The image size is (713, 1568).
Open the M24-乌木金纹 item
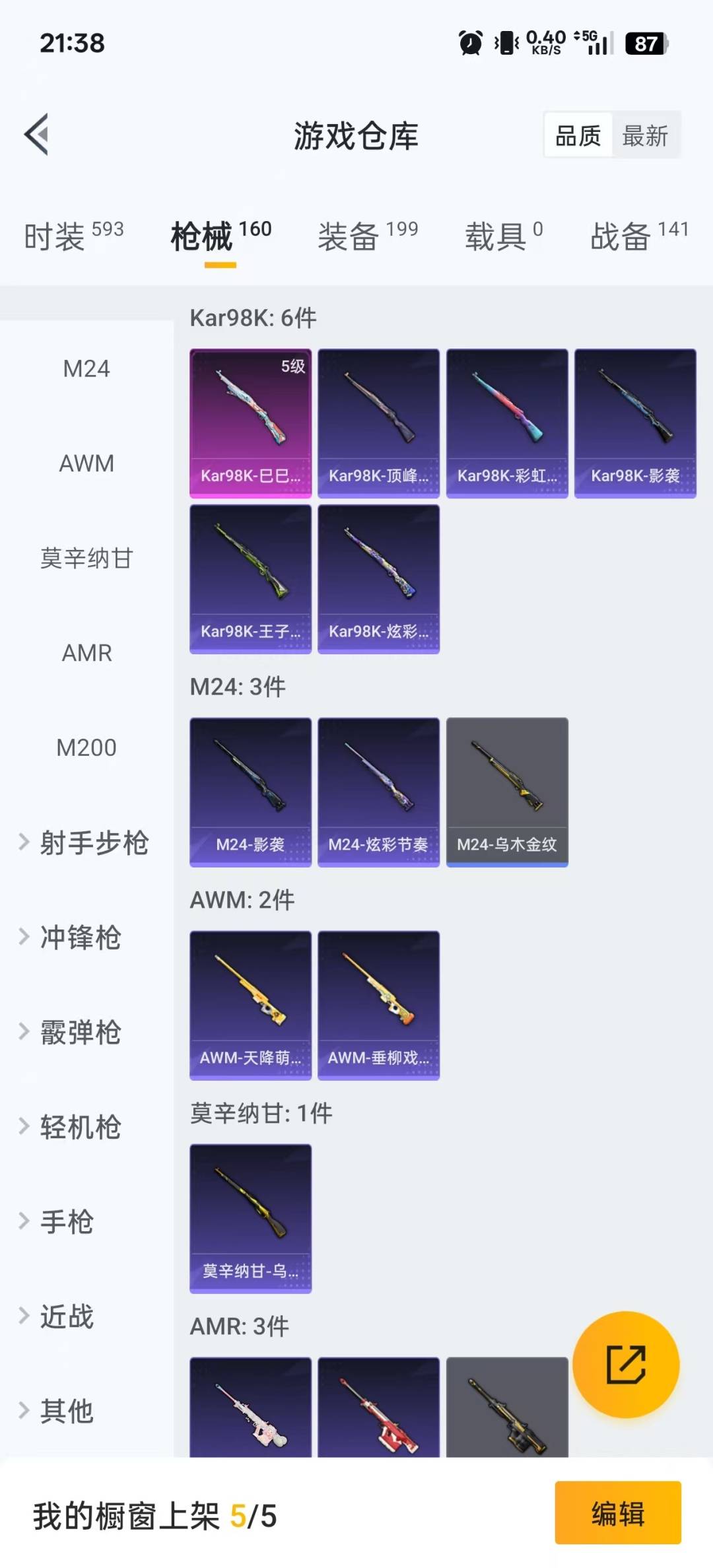coord(506,791)
